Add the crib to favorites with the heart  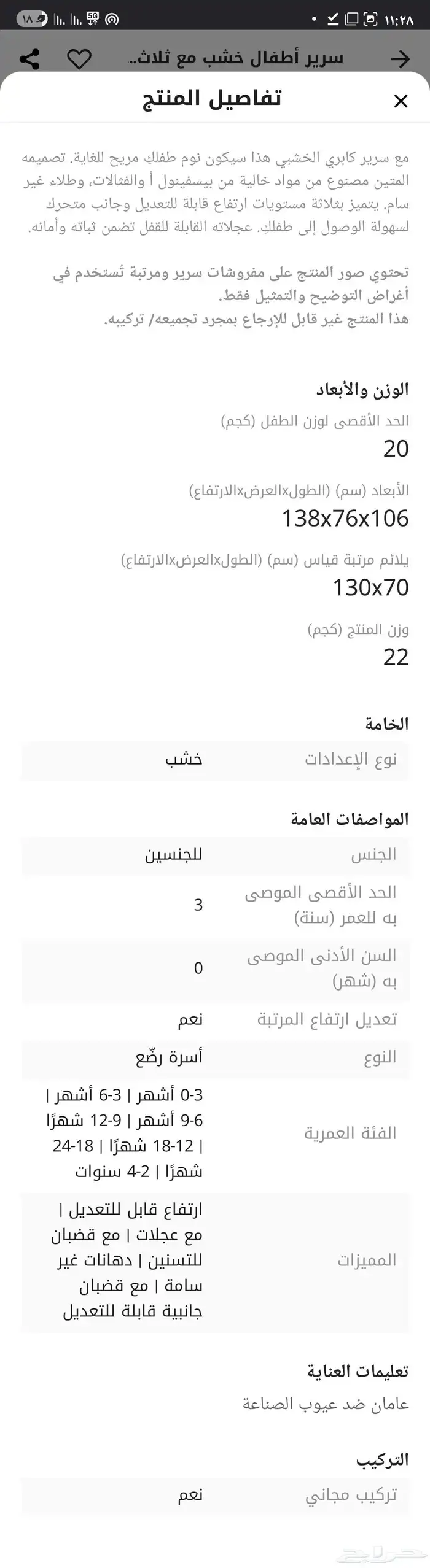(x=79, y=59)
